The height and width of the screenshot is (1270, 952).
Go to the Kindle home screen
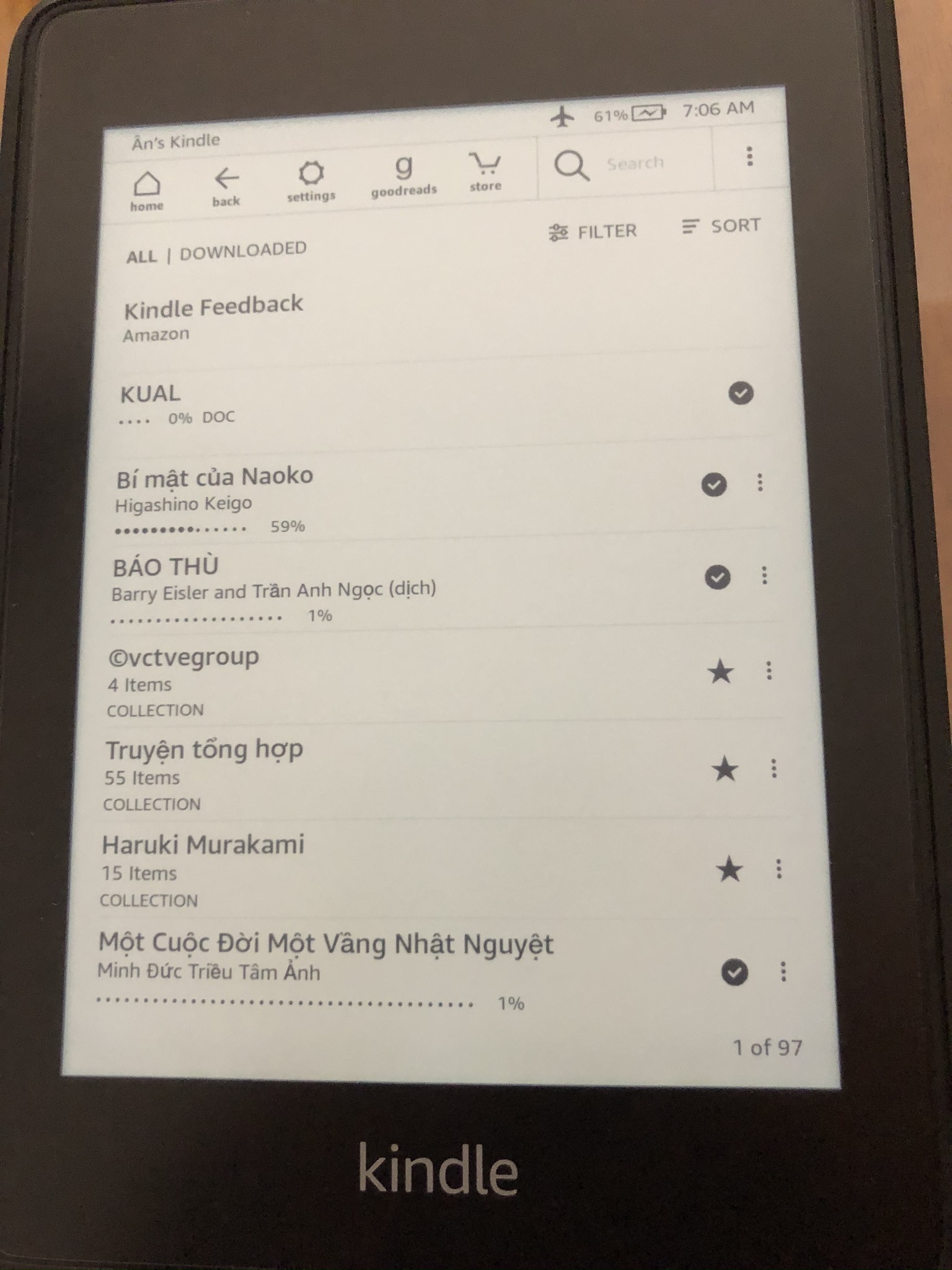[x=147, y=190]
